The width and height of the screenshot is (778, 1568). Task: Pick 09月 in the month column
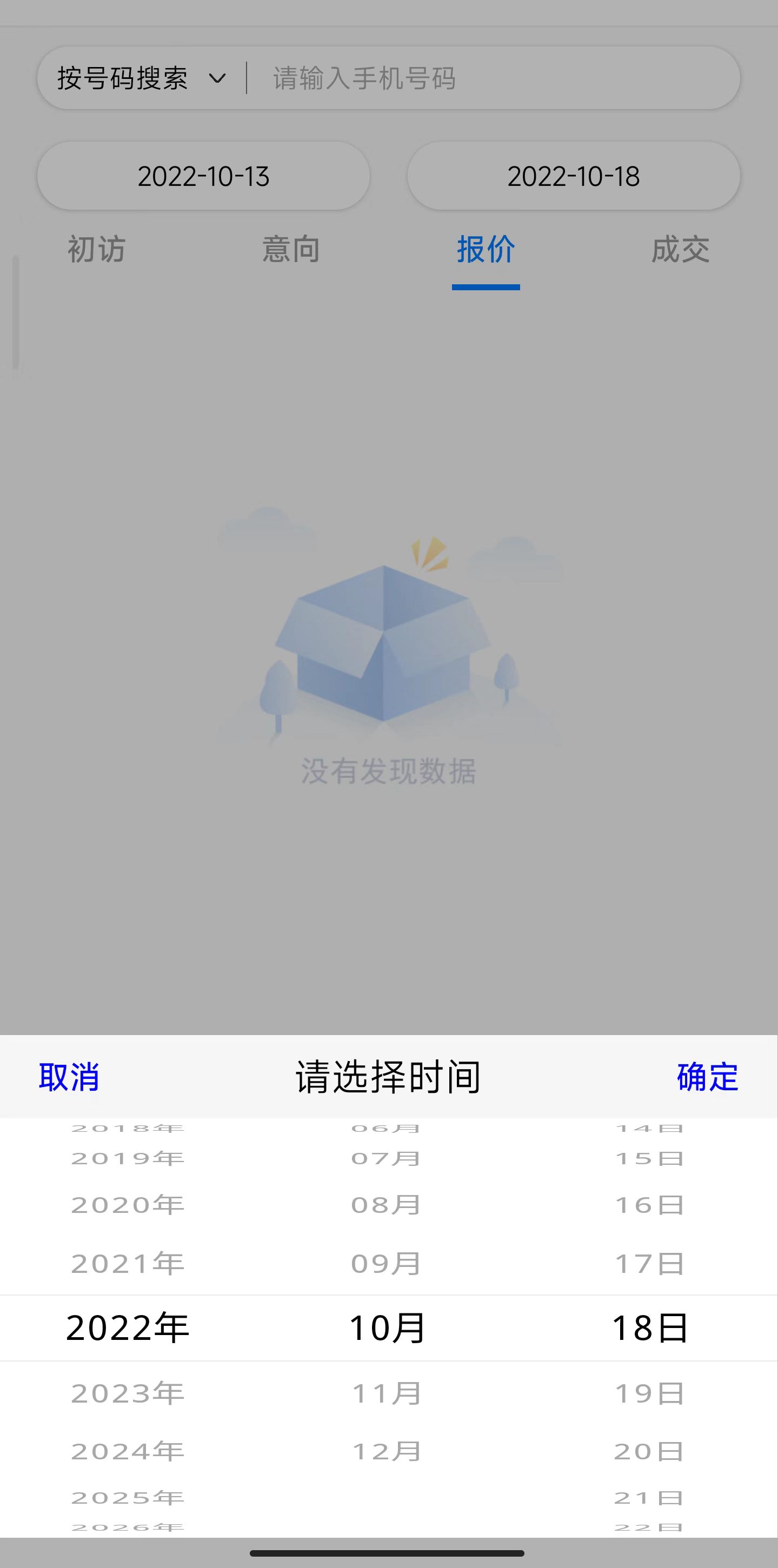(x=387, y=1264)
